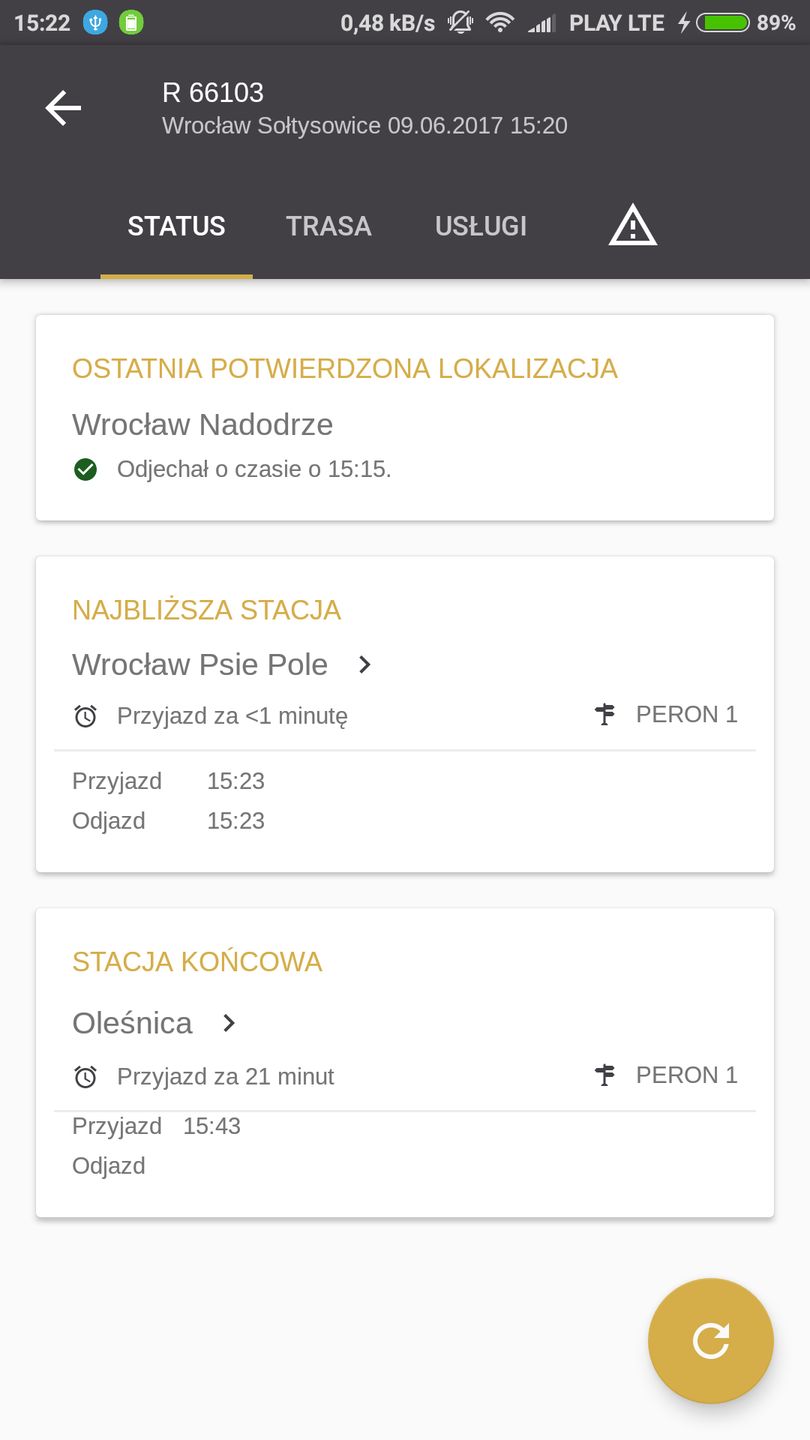The image size is (810, 1440).
Task: Click the green checkmark next to departure status
Action: (x=85, y=469)
